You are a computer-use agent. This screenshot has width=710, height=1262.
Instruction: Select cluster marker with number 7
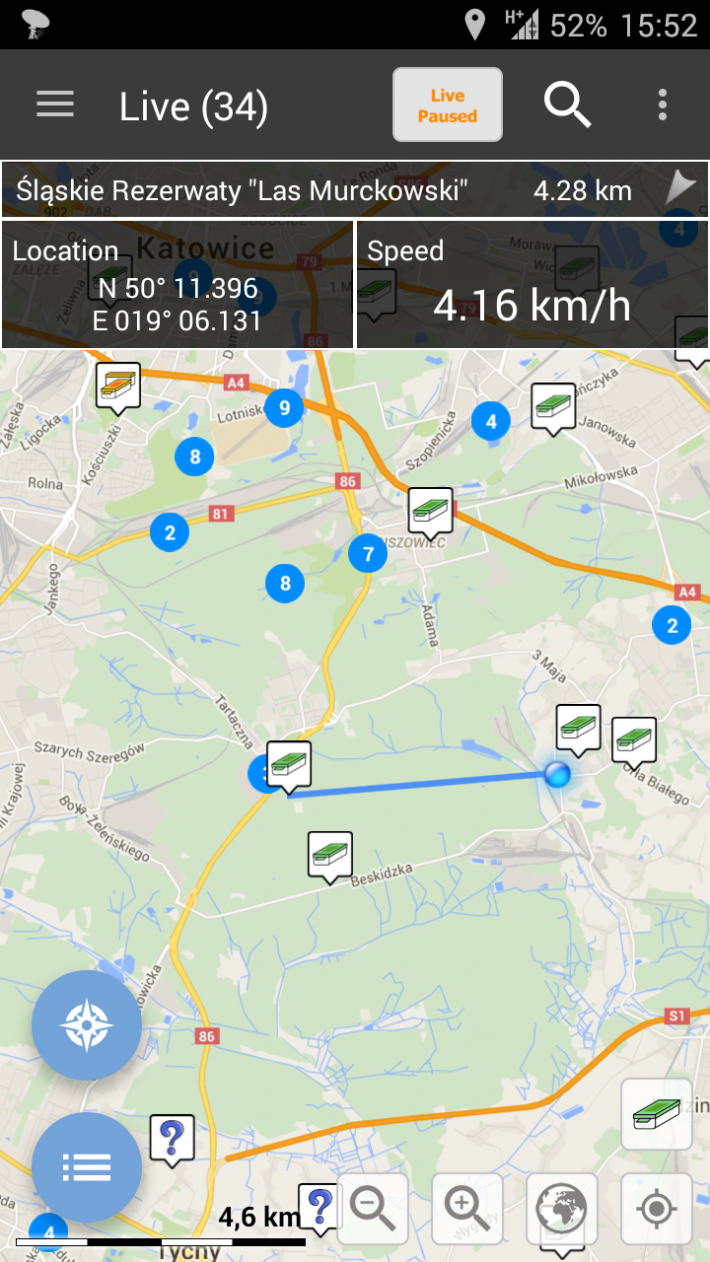[368, 553]
